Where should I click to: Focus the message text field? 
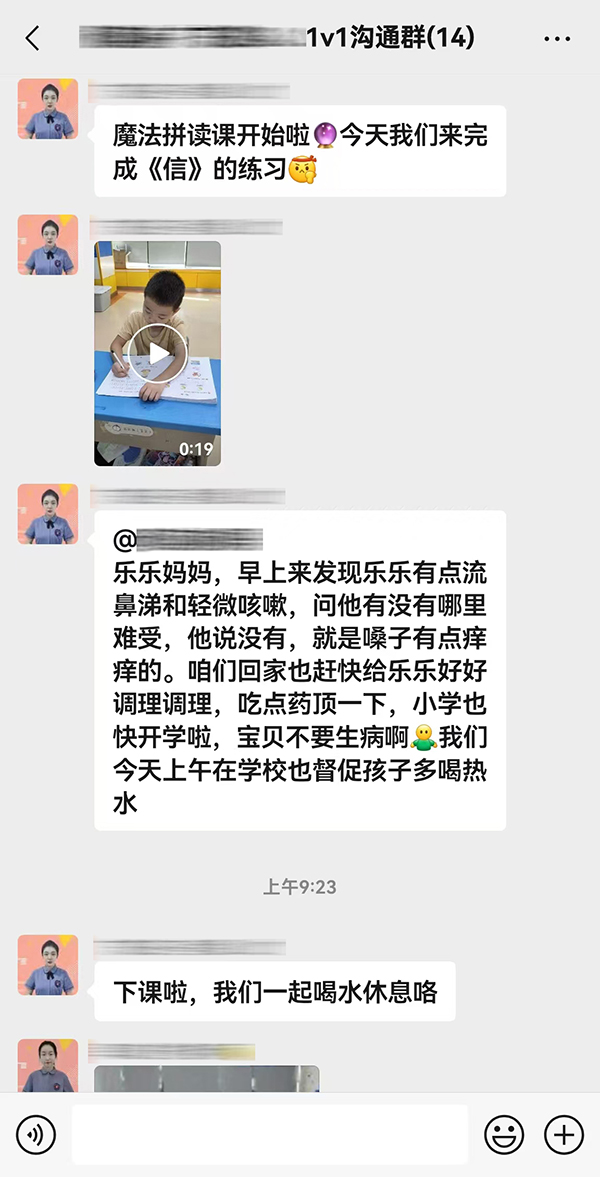pyautogui.click(x=270, y=1134)
